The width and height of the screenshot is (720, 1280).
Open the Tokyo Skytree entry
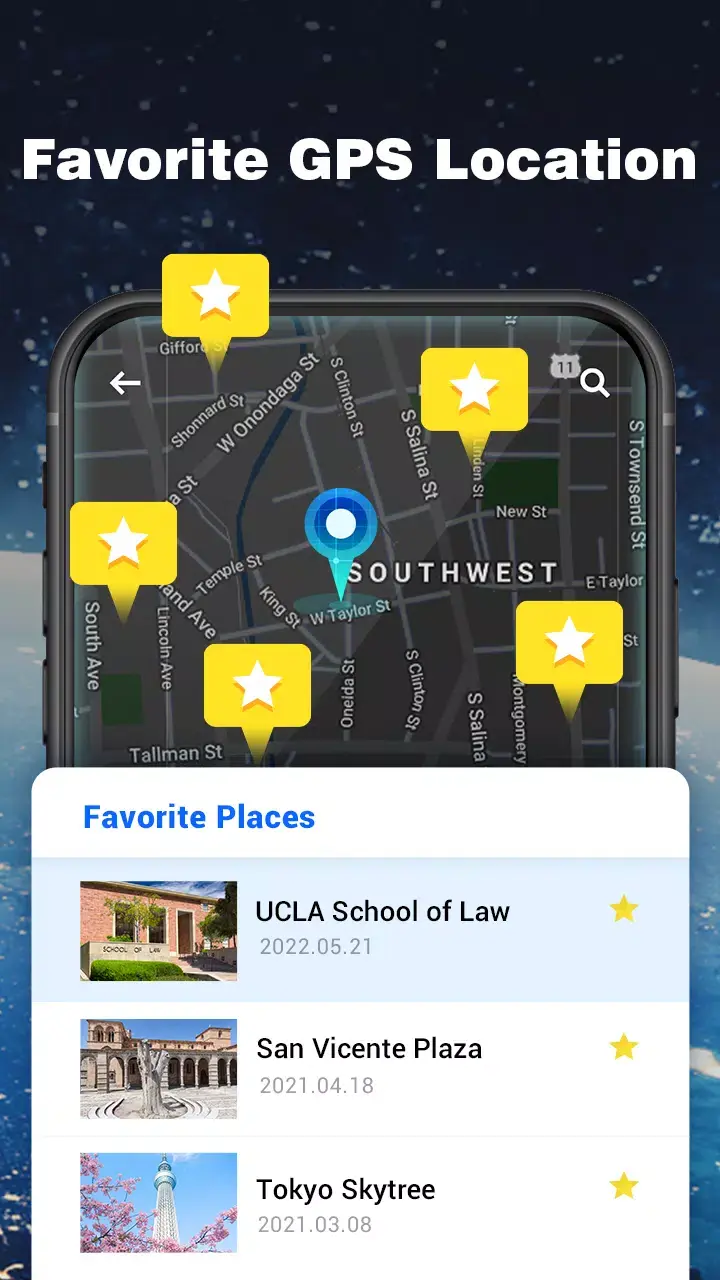(x=346, y=1190)
